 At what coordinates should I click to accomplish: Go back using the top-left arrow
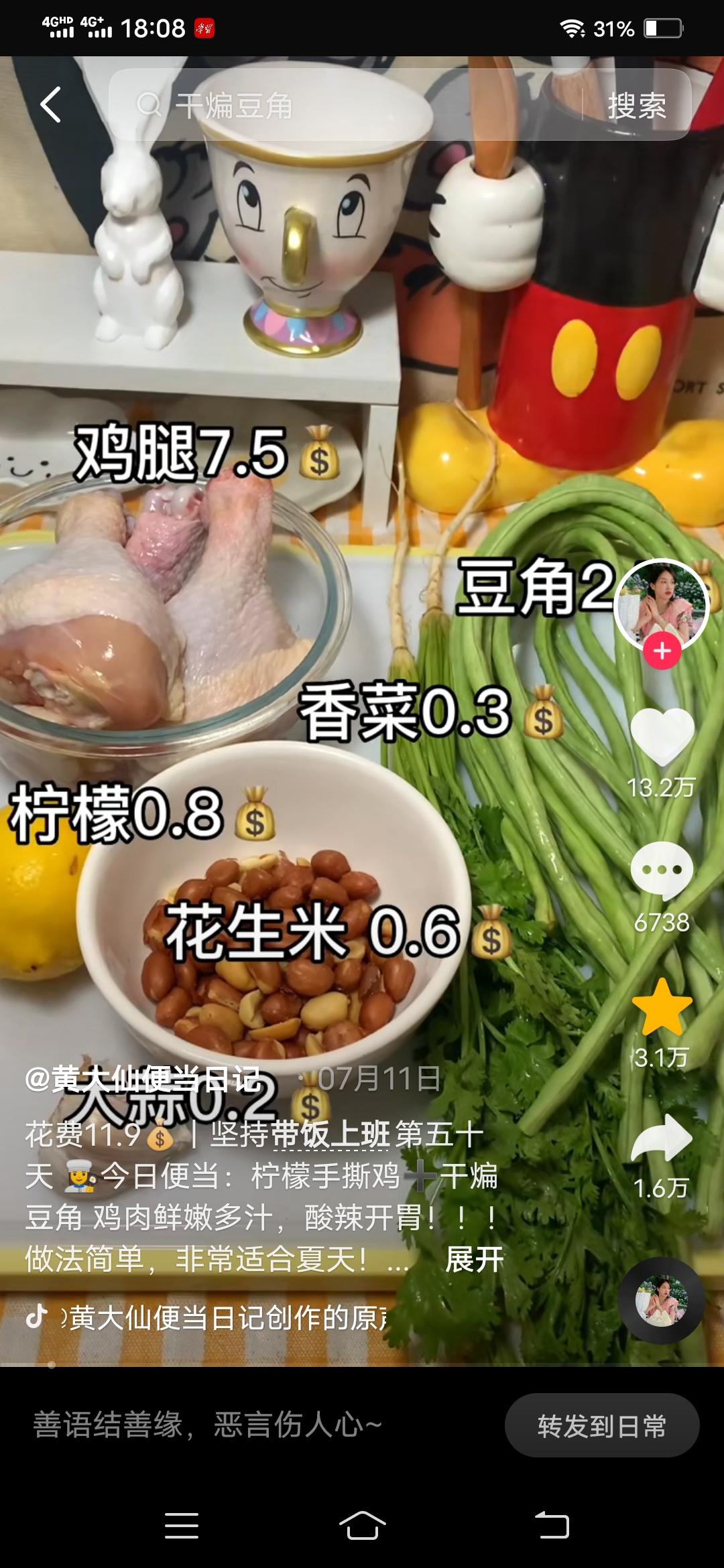(51, 105)
